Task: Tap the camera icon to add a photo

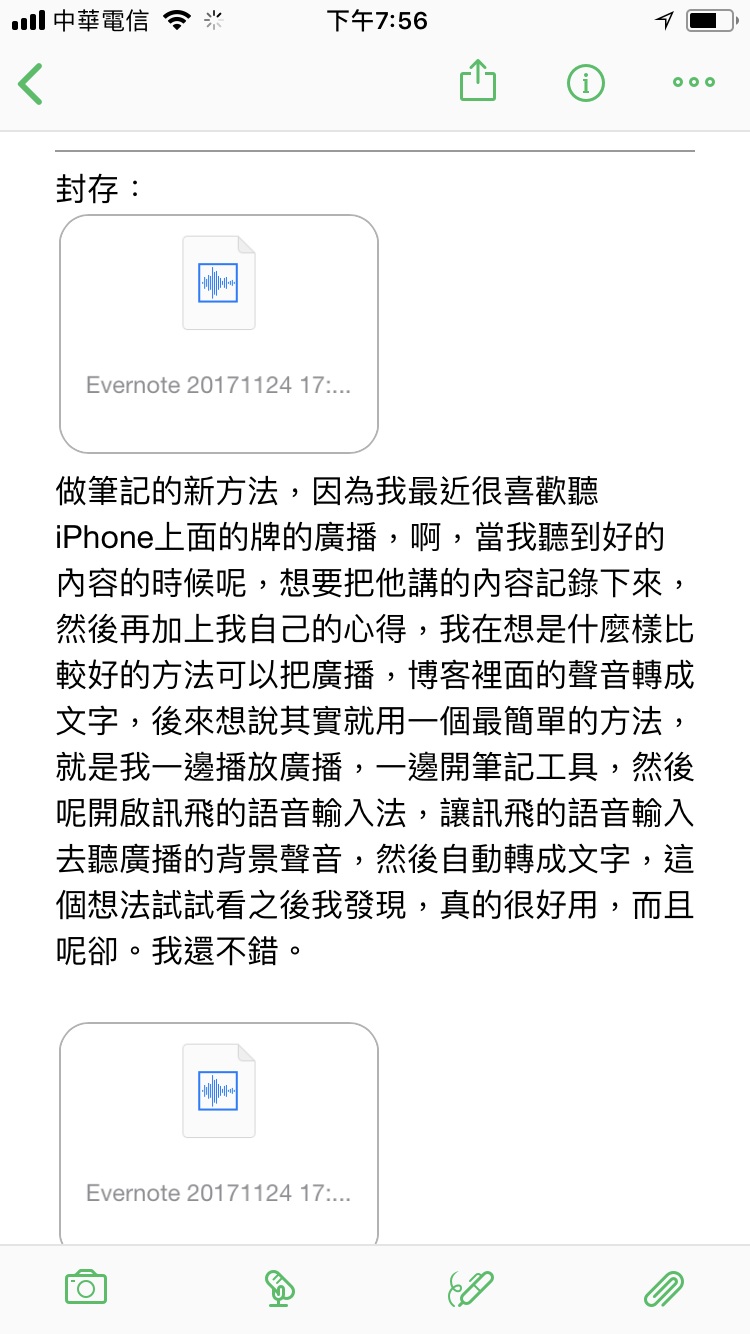Action: click(85, 1288)
